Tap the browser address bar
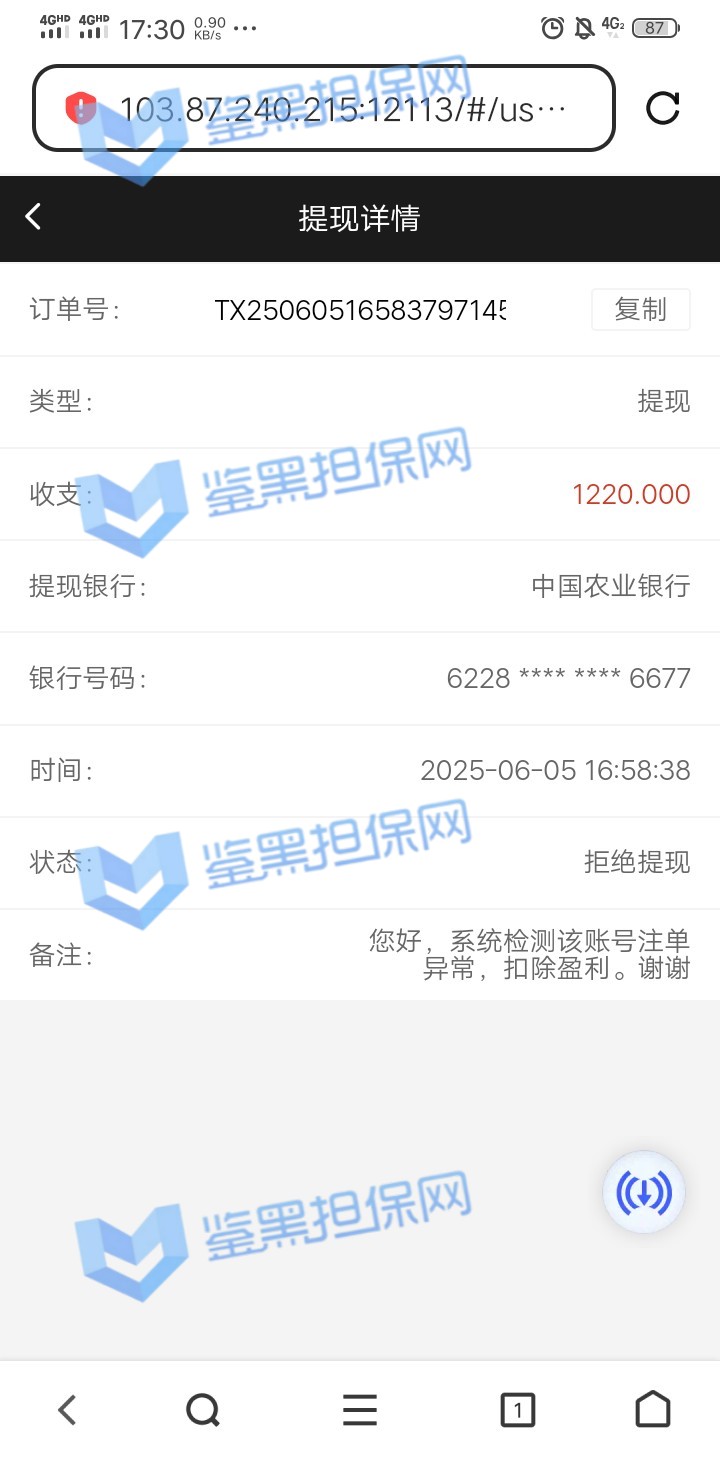Screen dimensions: 720x1460 [x=340, y=108]
